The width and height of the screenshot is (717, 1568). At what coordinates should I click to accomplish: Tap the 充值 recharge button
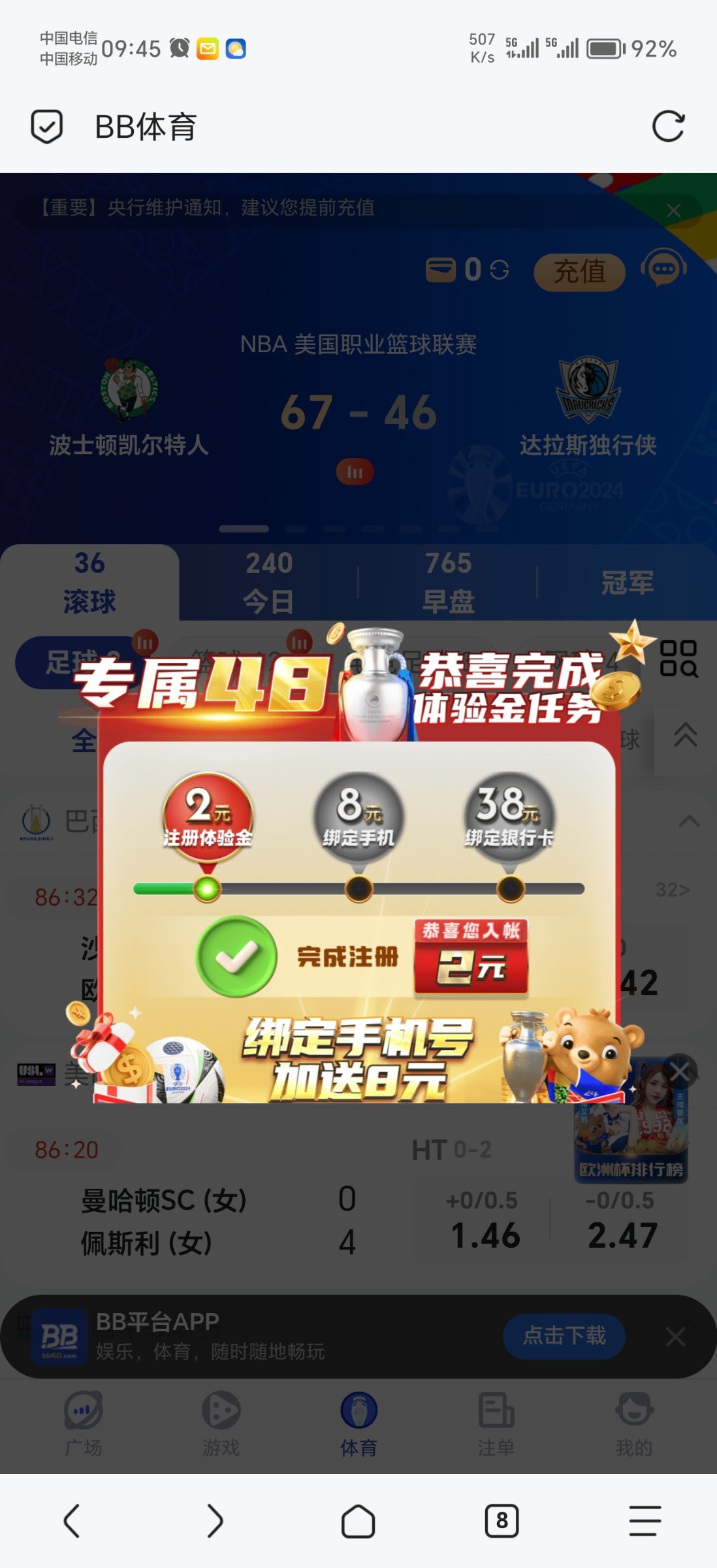coord(579,271)
